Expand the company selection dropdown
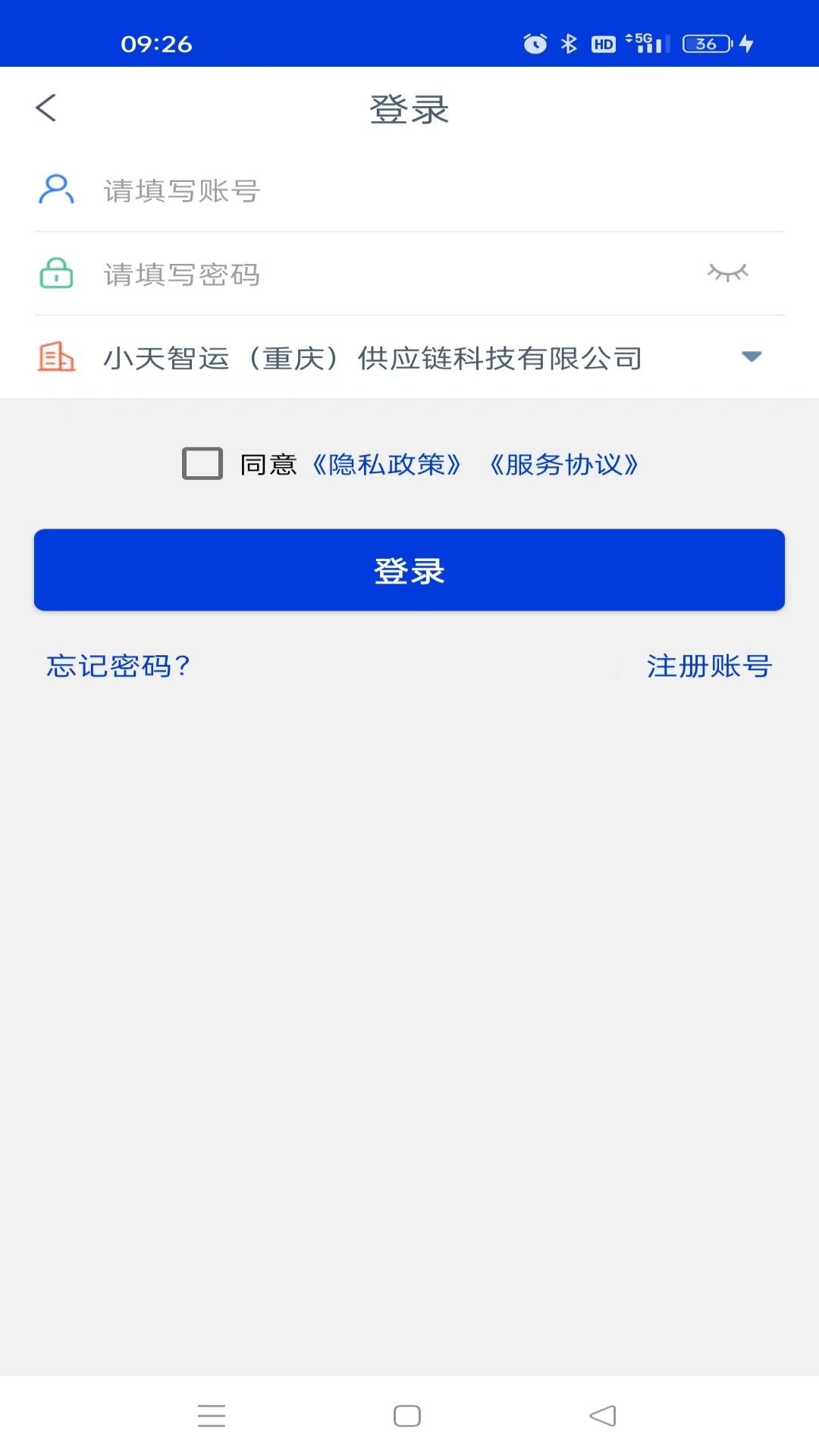 (x=751, y=358)
